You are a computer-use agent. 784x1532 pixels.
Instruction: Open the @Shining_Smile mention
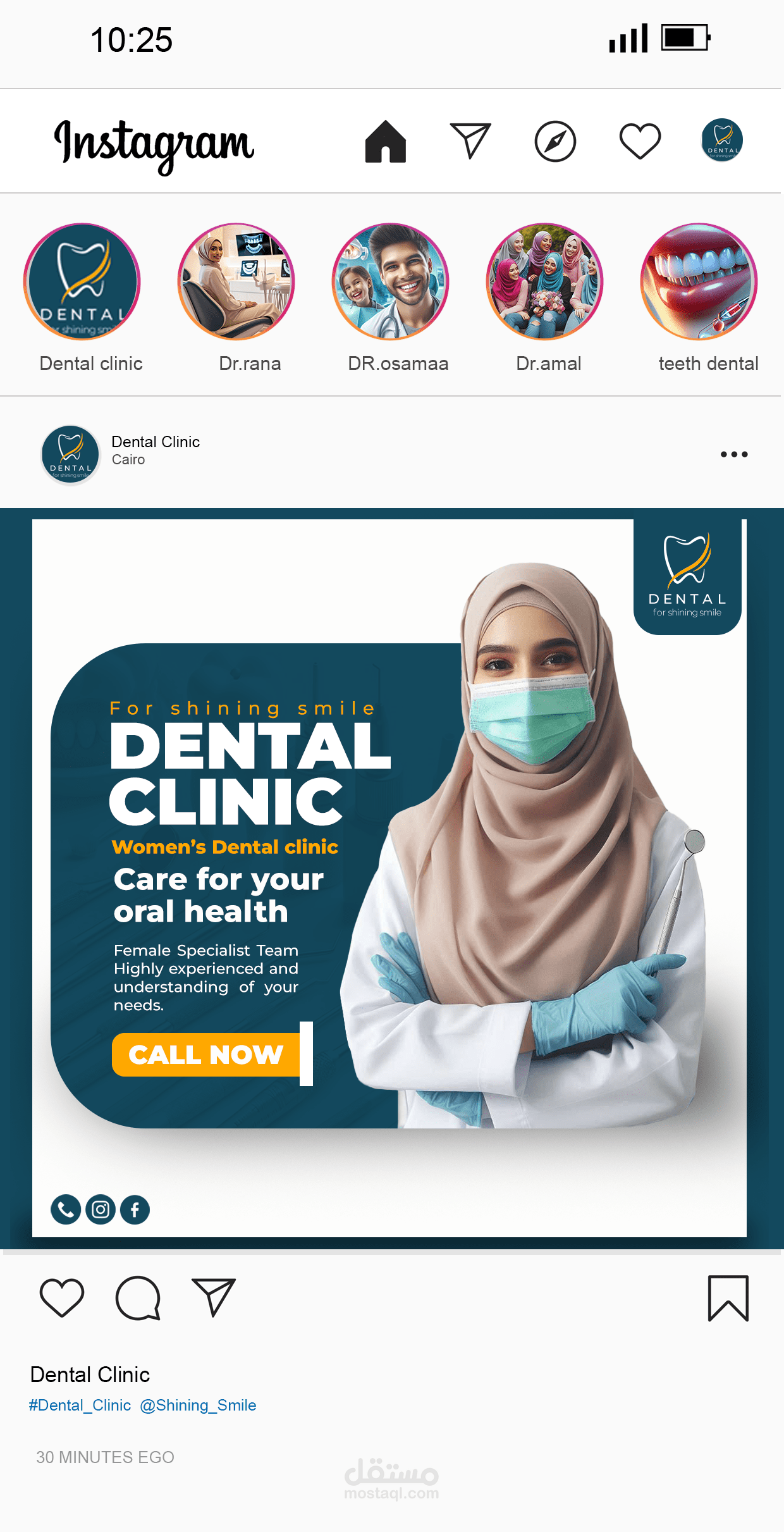coord(198,1405)
